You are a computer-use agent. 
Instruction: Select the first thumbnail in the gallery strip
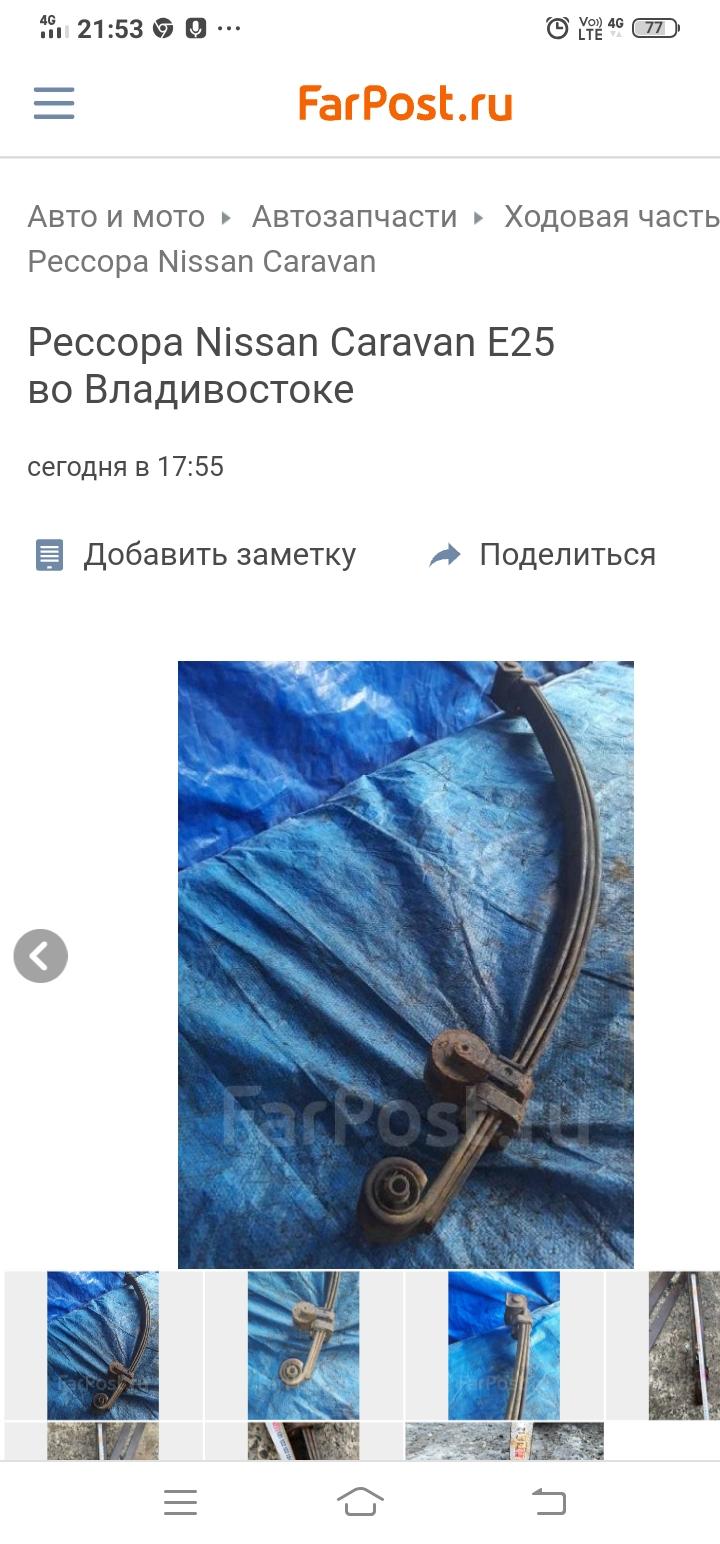(x=103, y=1345)
